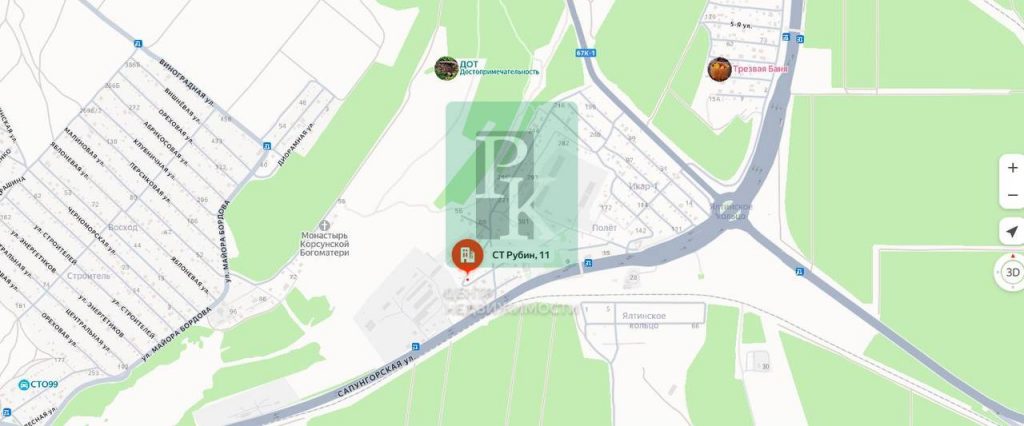Select the СТО99 car service marker
The image size is (1024, 426).
coord(22,384)
